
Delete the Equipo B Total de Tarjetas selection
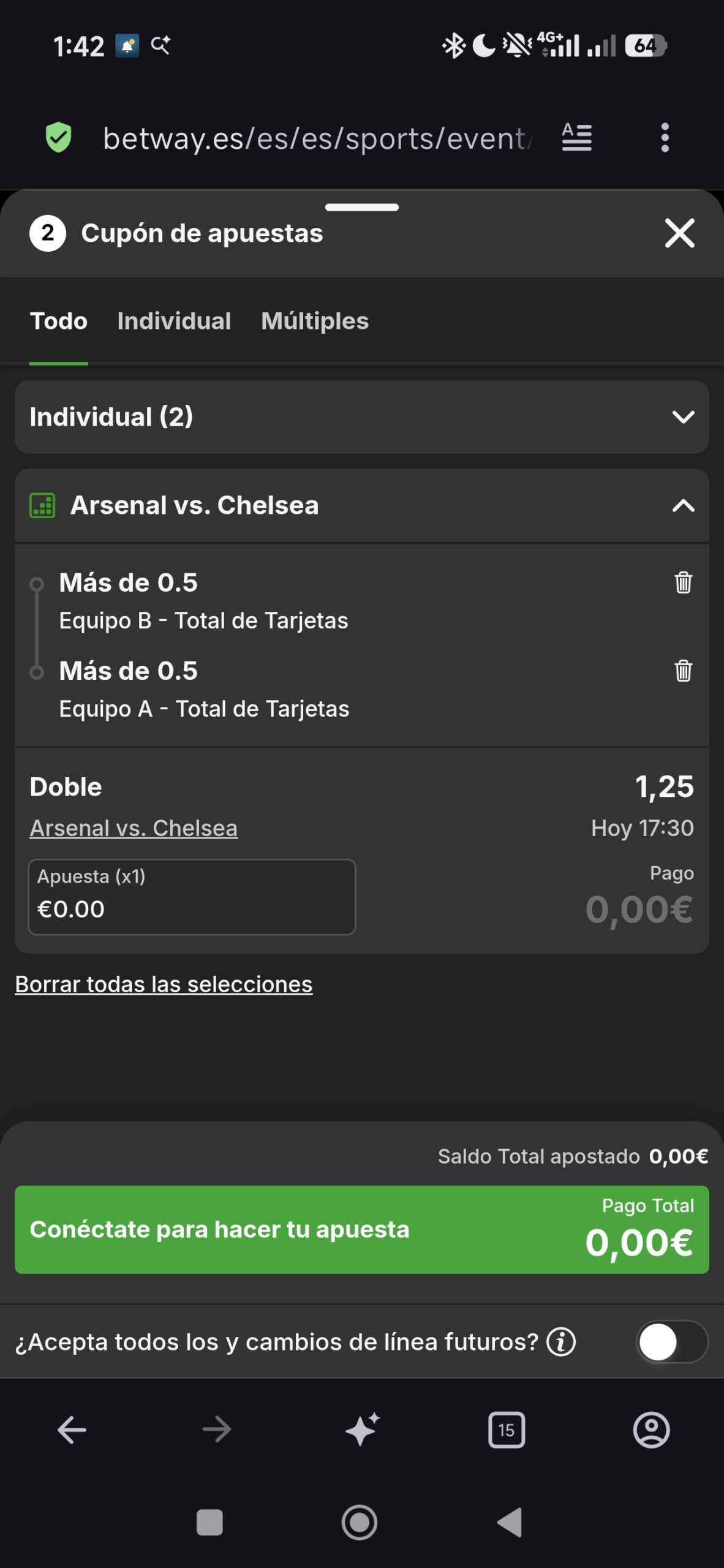[683, 582]
